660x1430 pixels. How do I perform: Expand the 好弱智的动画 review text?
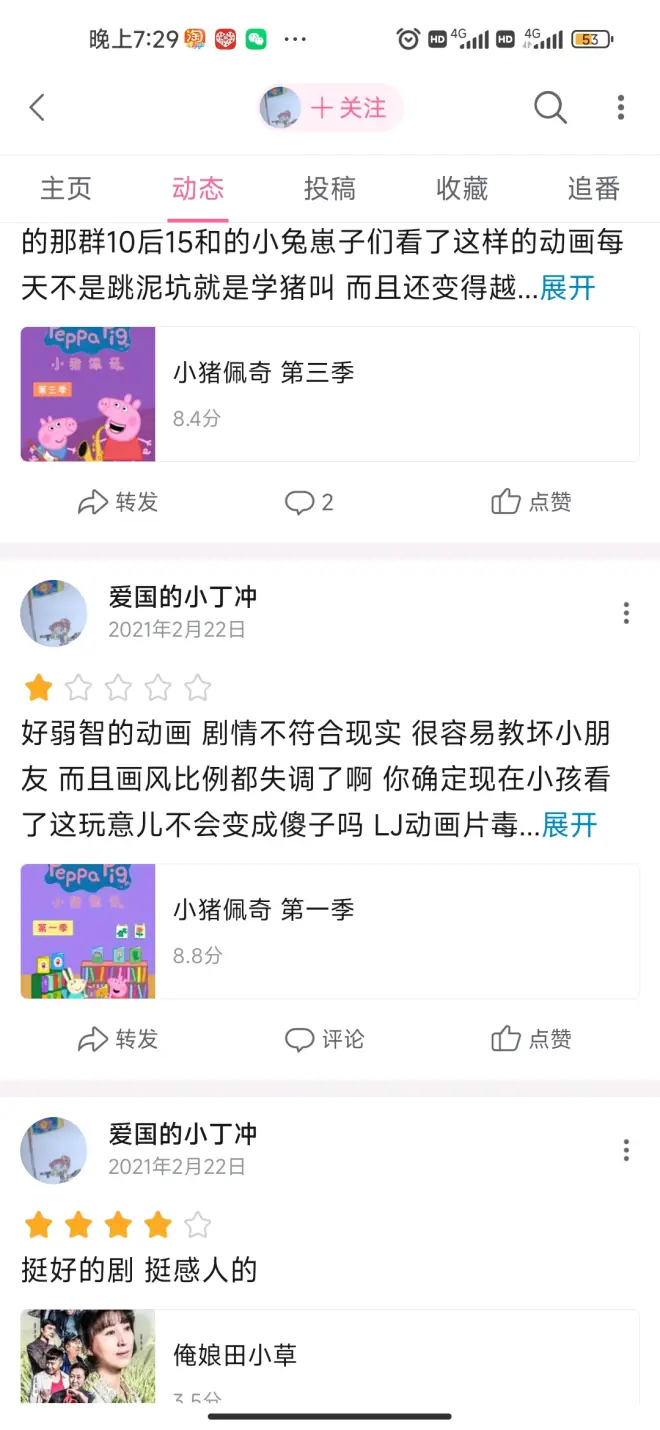569,825
